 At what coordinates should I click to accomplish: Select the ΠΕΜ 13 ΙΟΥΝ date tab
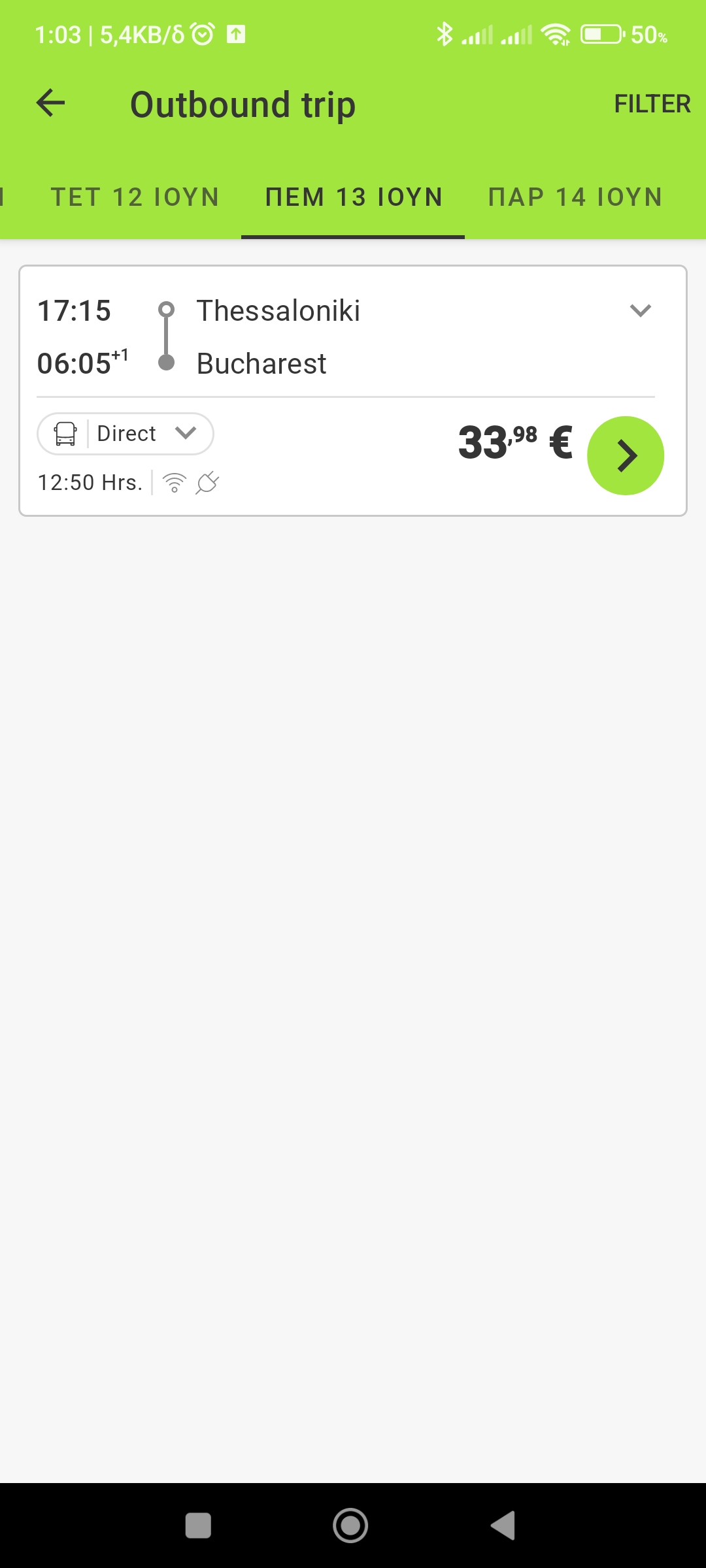353,197
